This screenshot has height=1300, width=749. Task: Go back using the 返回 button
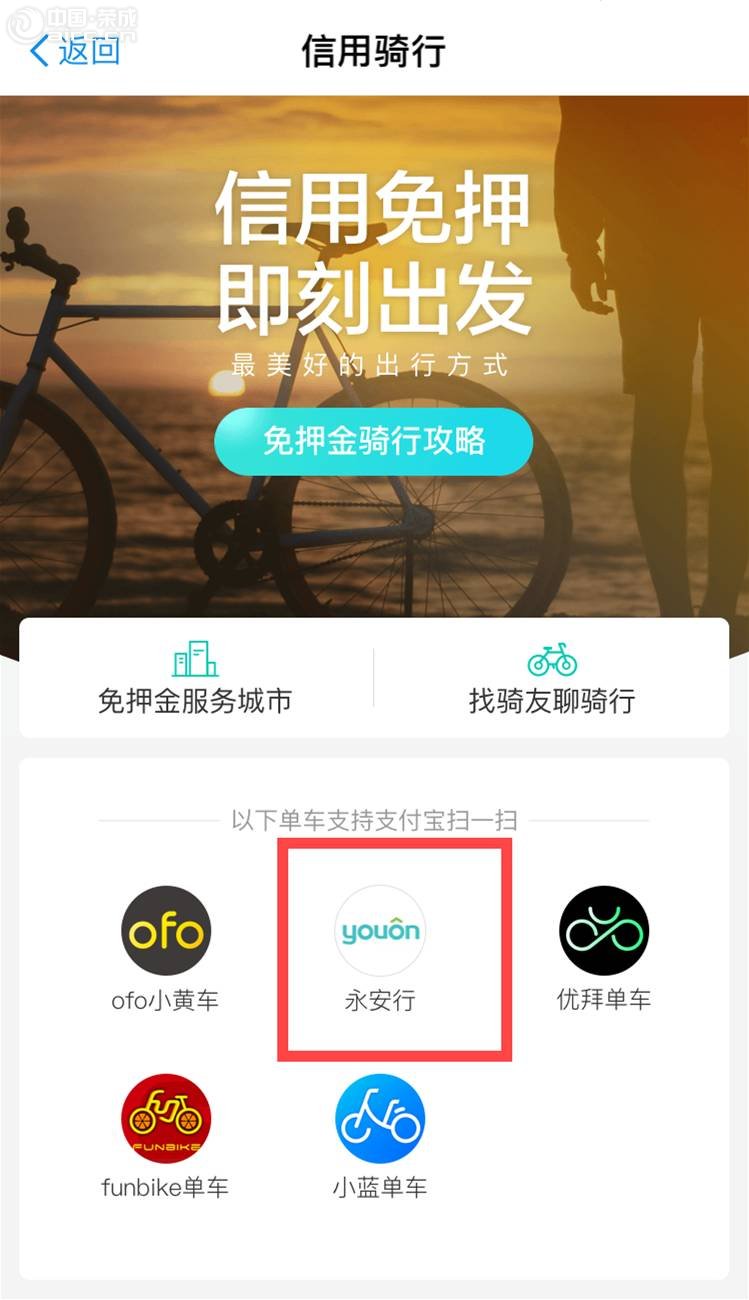point(75,50)
